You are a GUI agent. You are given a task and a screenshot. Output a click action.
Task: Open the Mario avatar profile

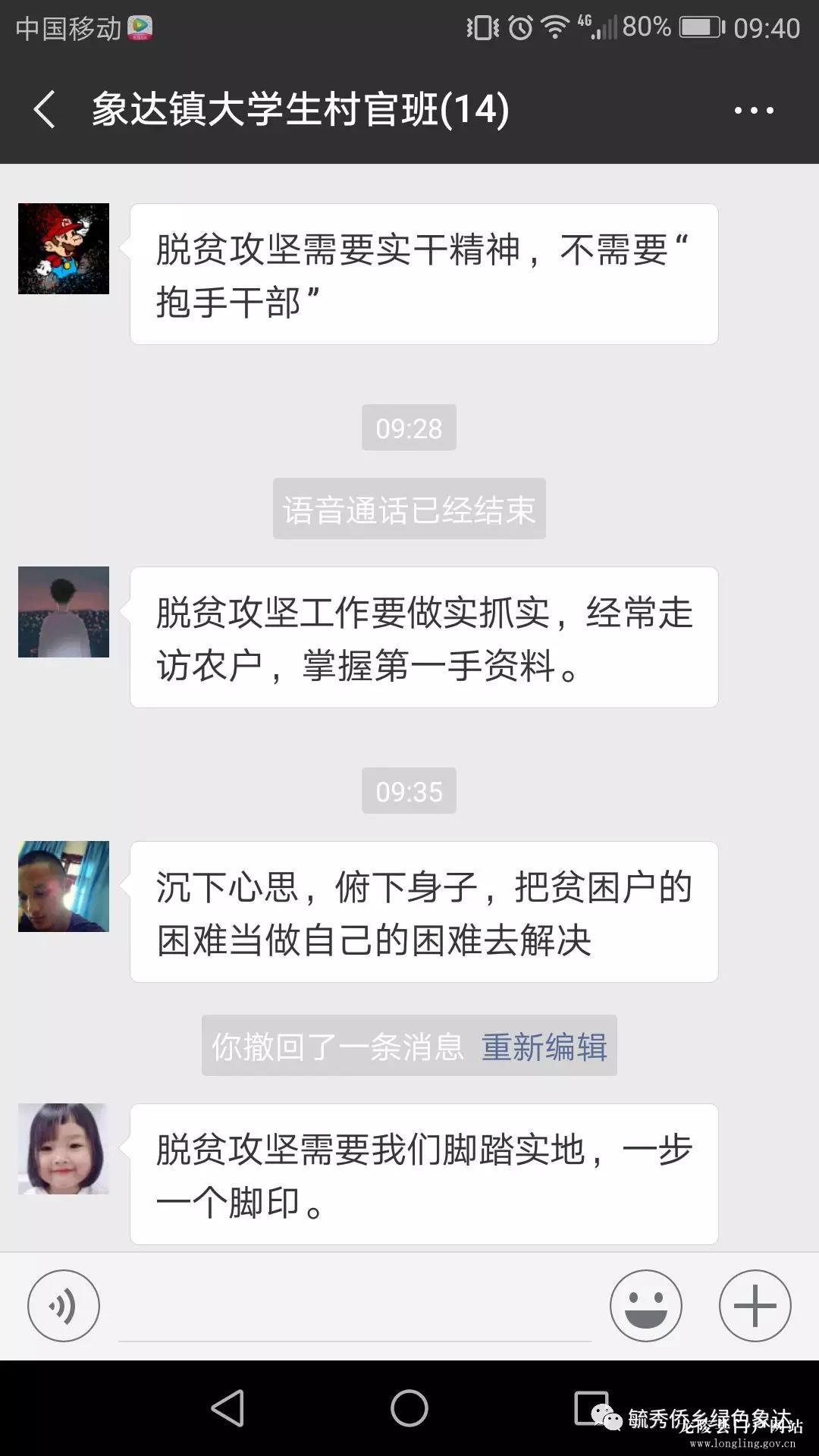click(64, 249)
